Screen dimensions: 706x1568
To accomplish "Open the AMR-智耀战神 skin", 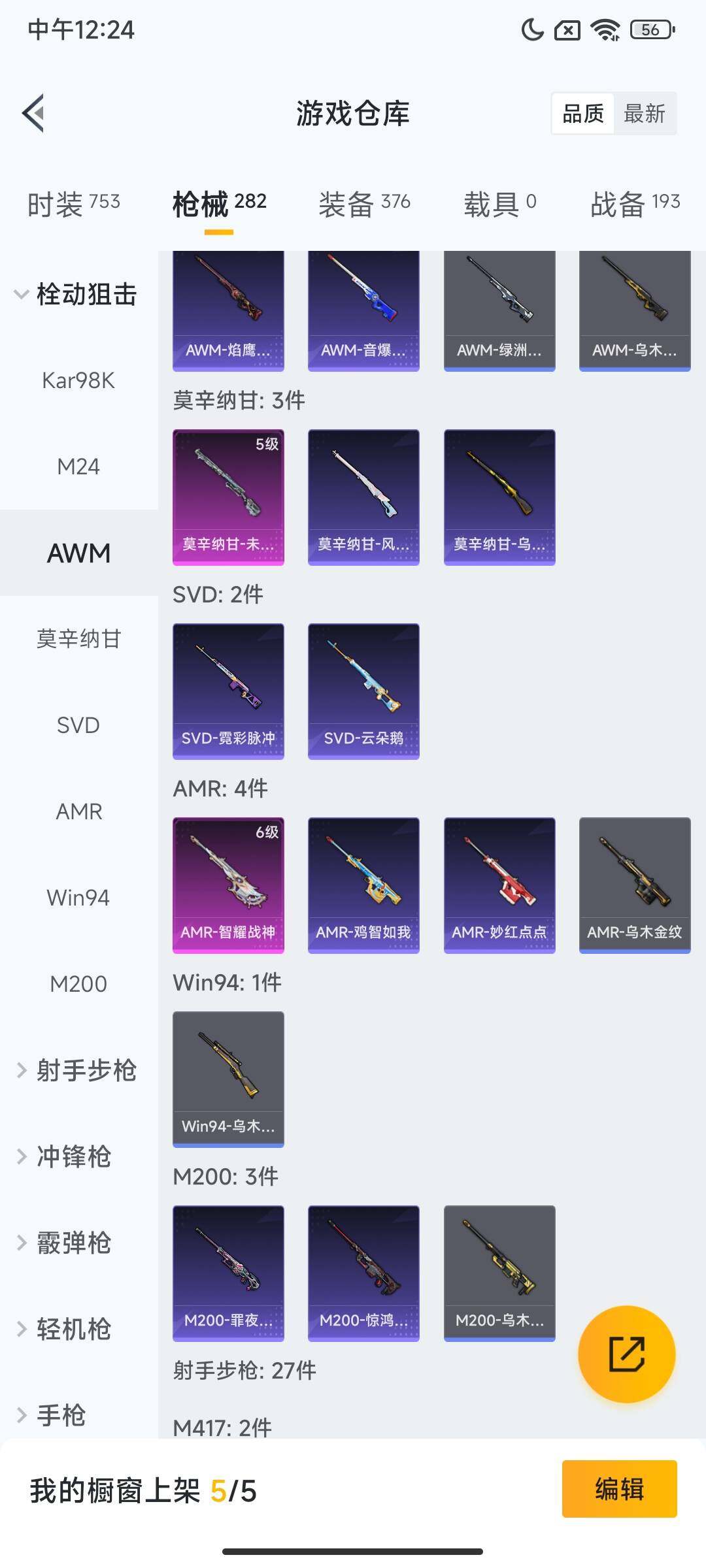I will [x=228, y=885].
